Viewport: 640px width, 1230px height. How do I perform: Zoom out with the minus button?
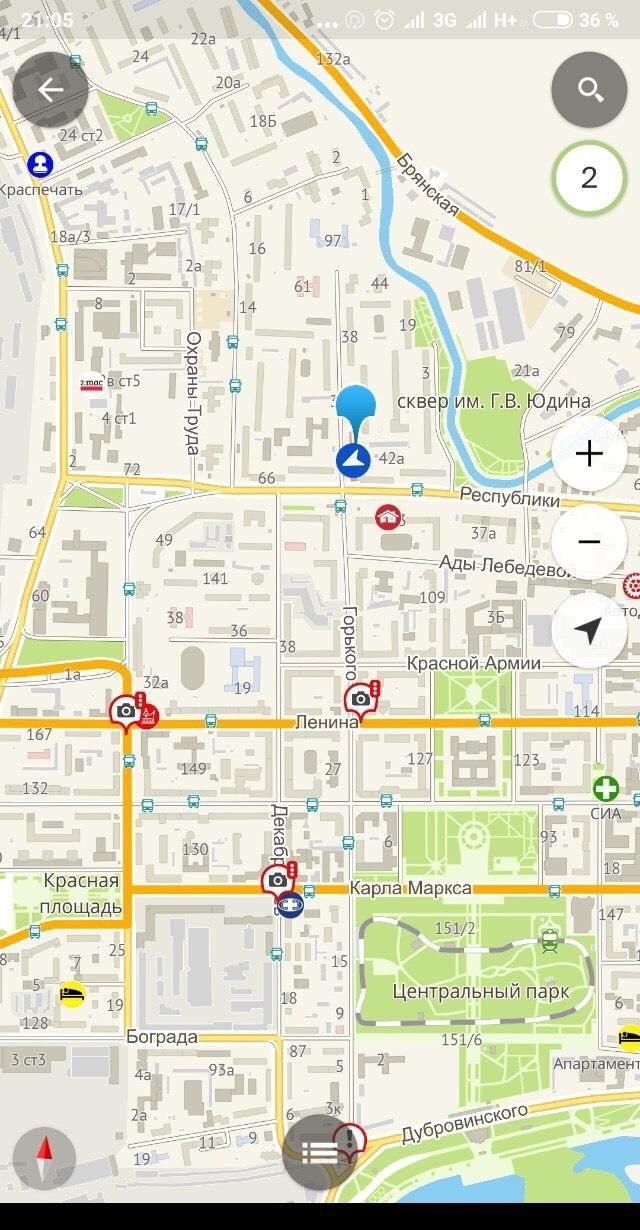coord(589,542)
